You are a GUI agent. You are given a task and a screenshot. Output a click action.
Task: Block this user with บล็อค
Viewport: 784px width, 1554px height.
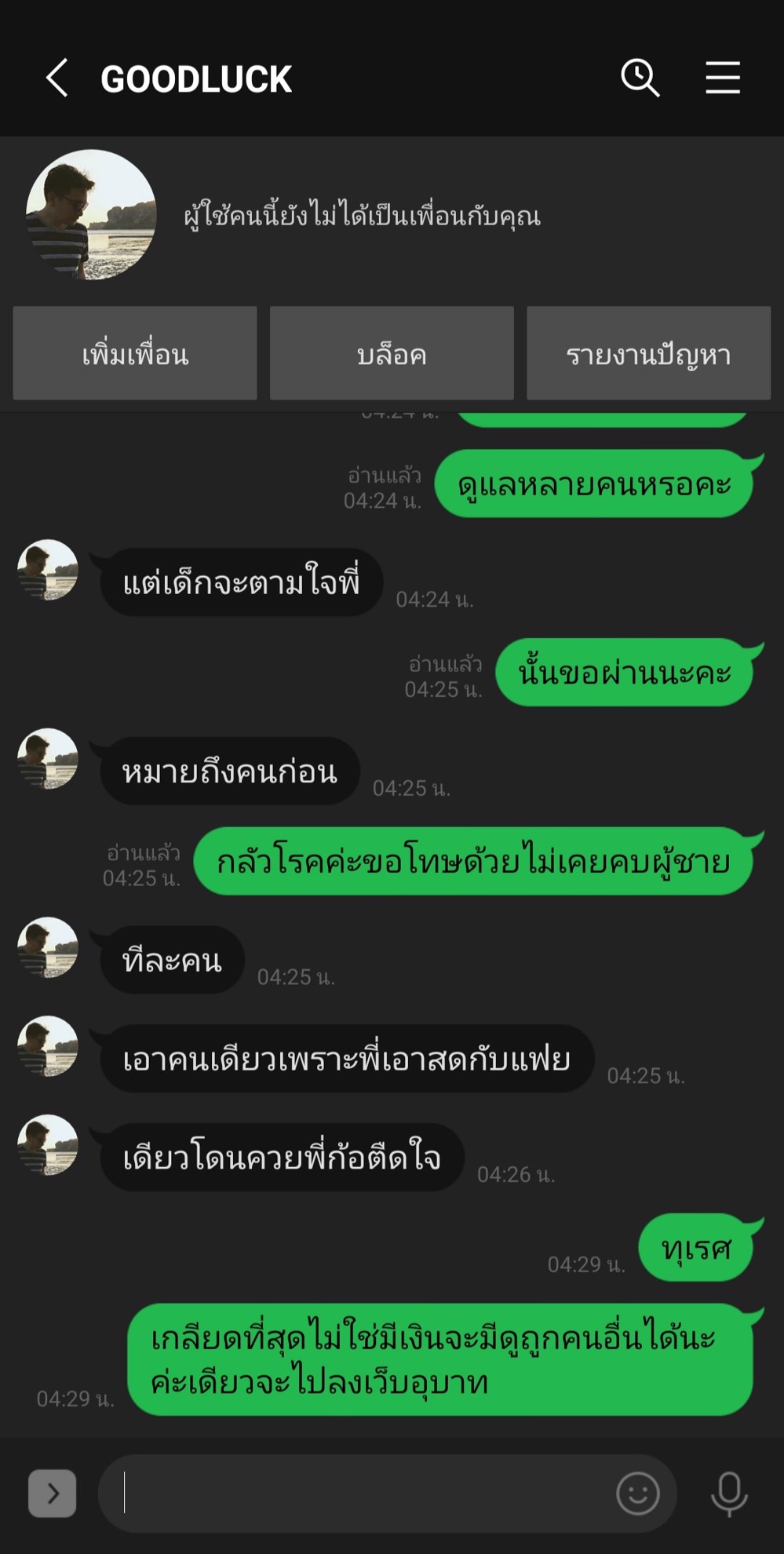(x=392, y=354)
